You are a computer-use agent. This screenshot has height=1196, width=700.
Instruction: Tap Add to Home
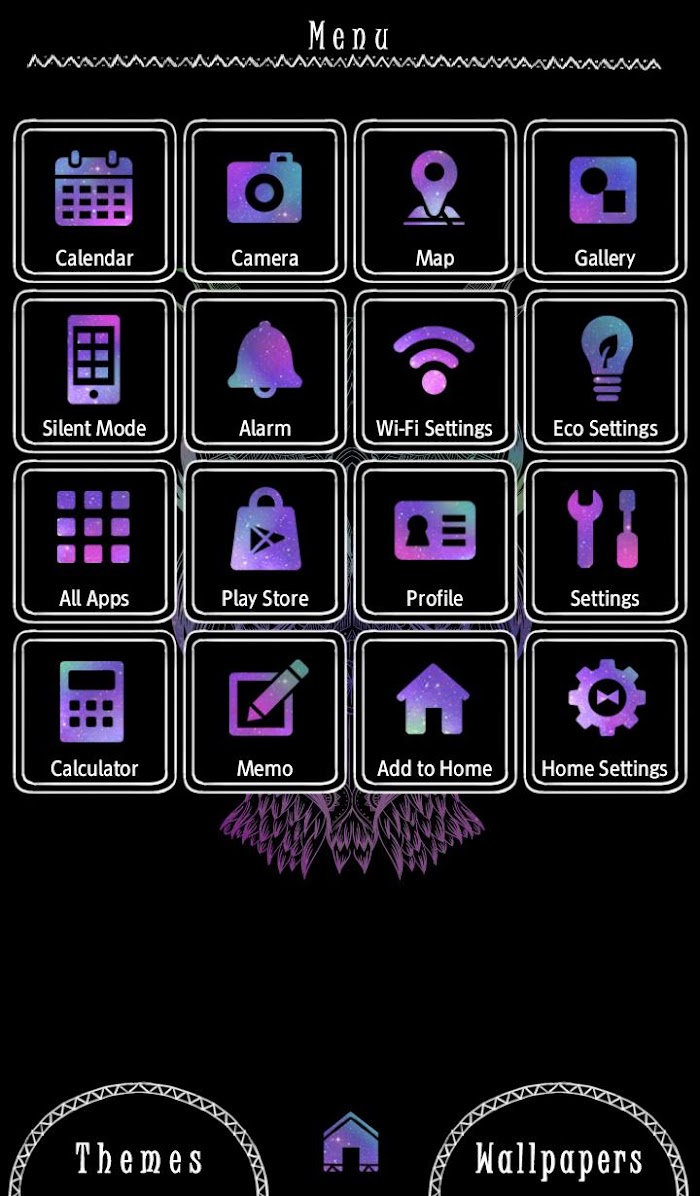(x=435, y=712)
